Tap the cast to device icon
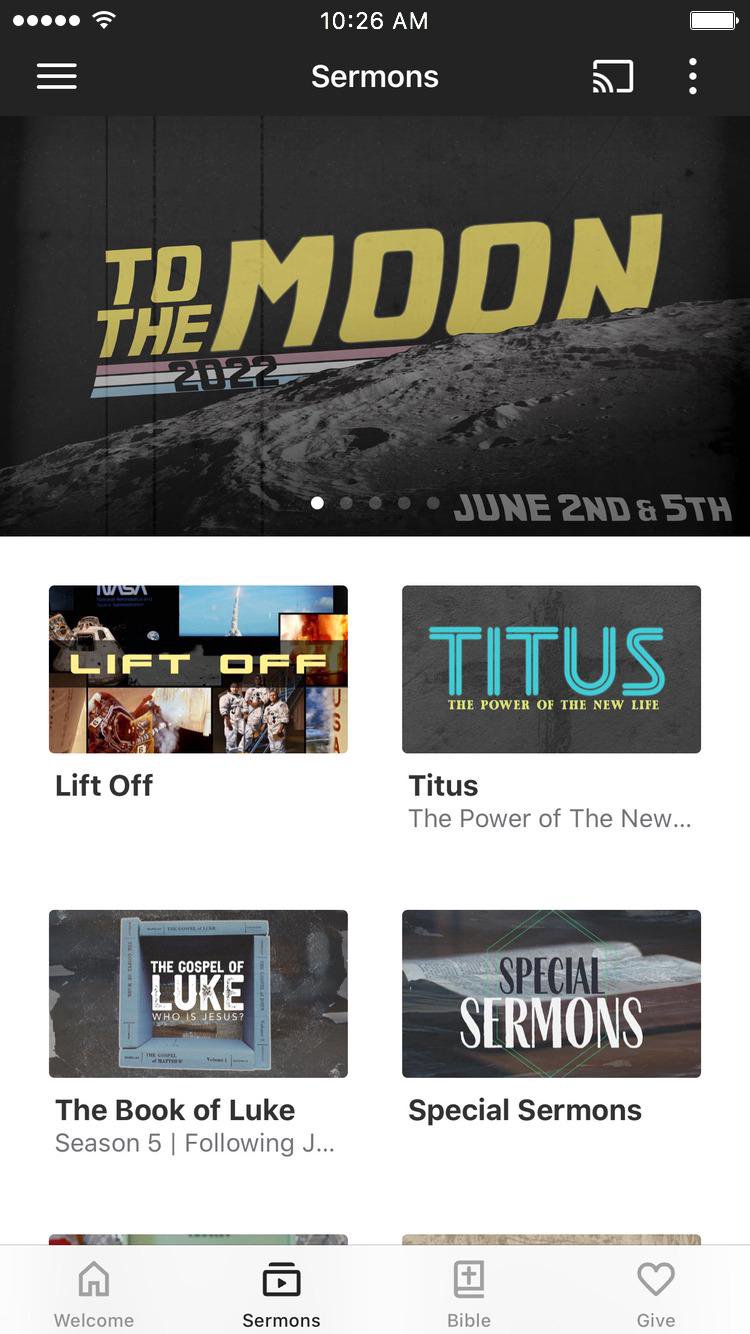 point(612,77)
